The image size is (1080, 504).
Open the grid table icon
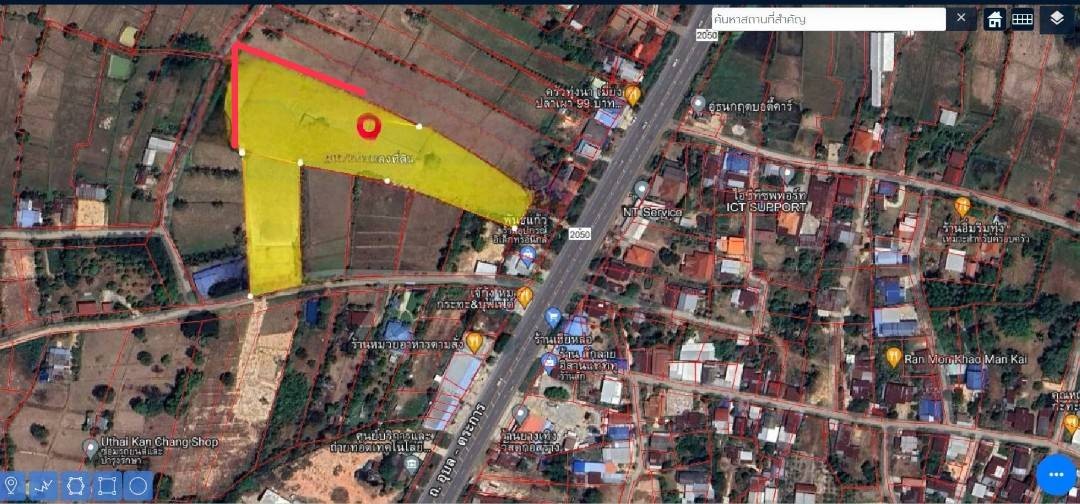1022,19
